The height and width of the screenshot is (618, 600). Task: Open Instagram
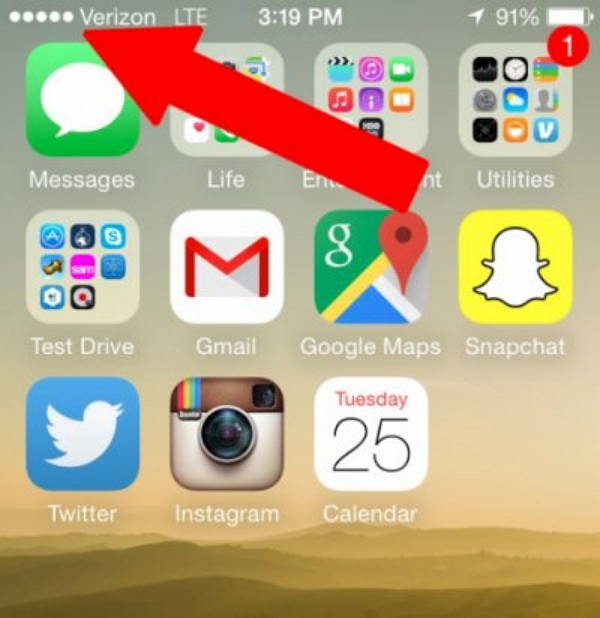coord(226,433)
